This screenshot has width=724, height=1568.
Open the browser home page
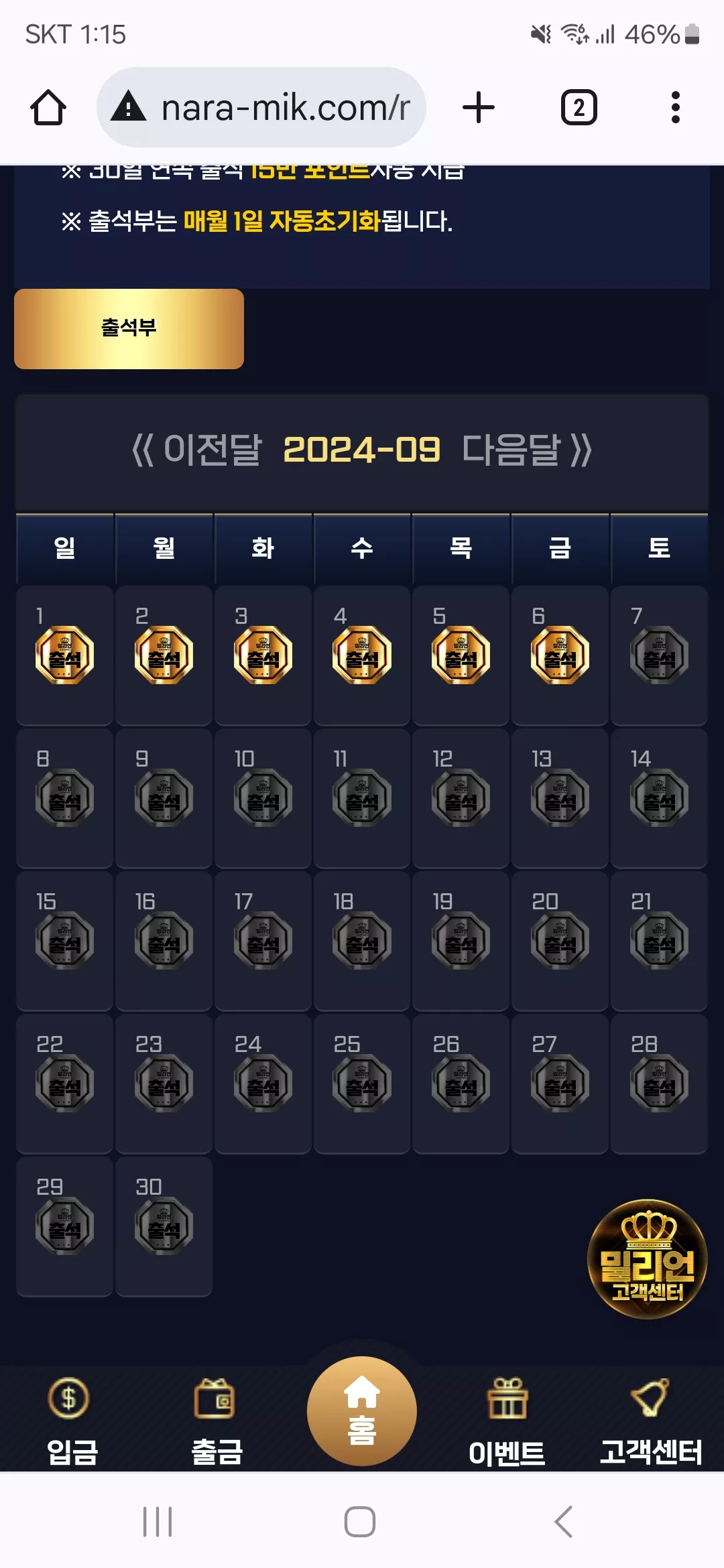pos(48,107)
